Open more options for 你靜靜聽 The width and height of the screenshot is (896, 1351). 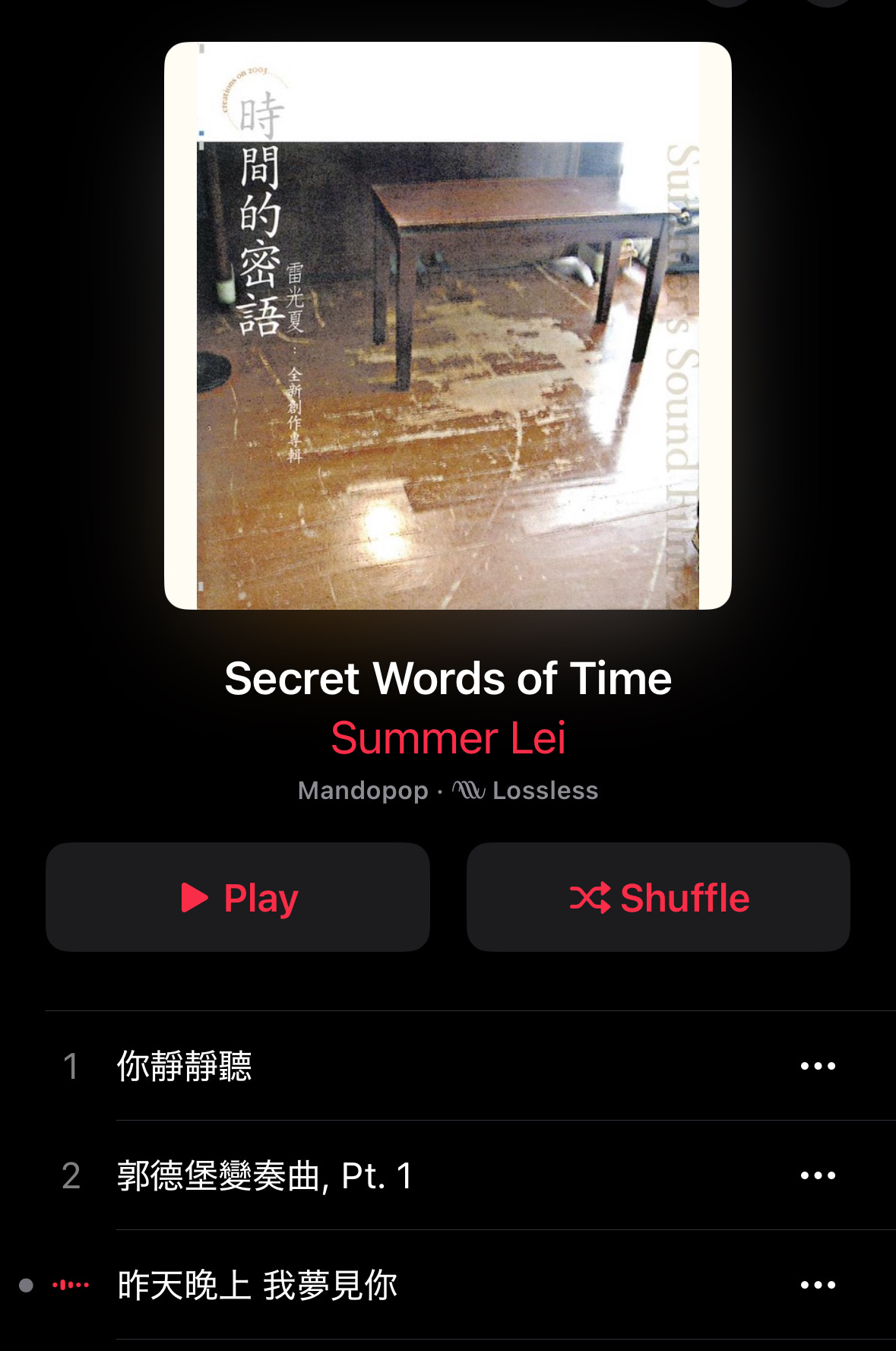(818, 1066)
